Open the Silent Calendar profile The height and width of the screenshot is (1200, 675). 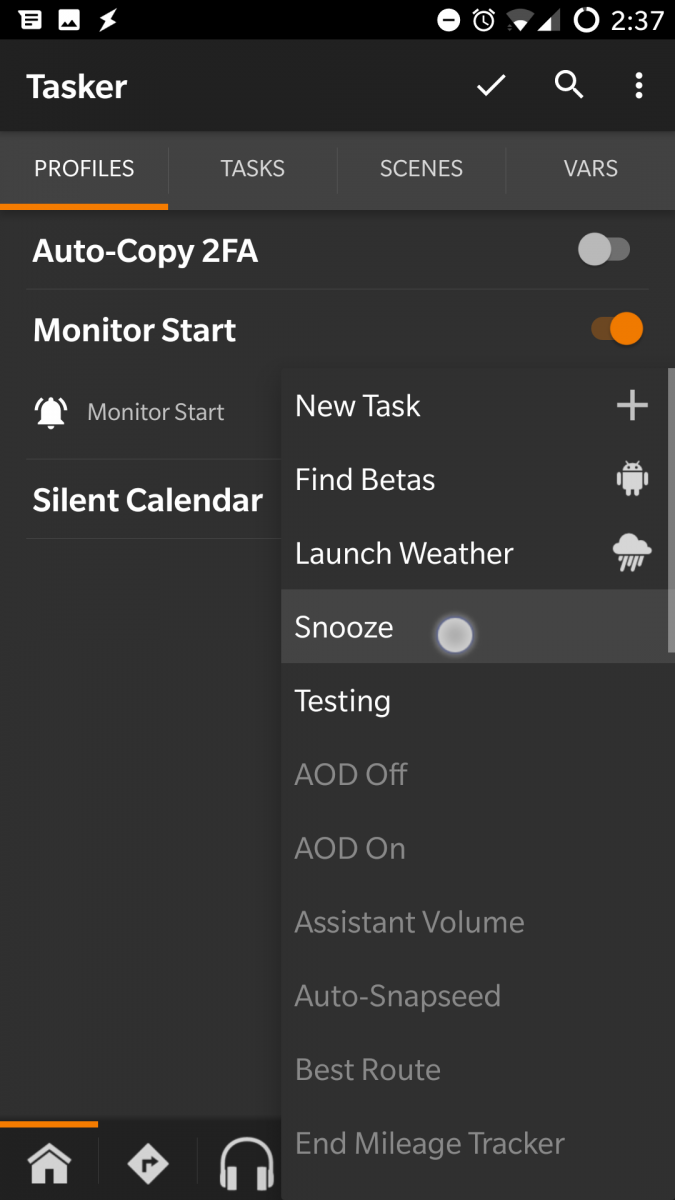click(x=148, y=500)
